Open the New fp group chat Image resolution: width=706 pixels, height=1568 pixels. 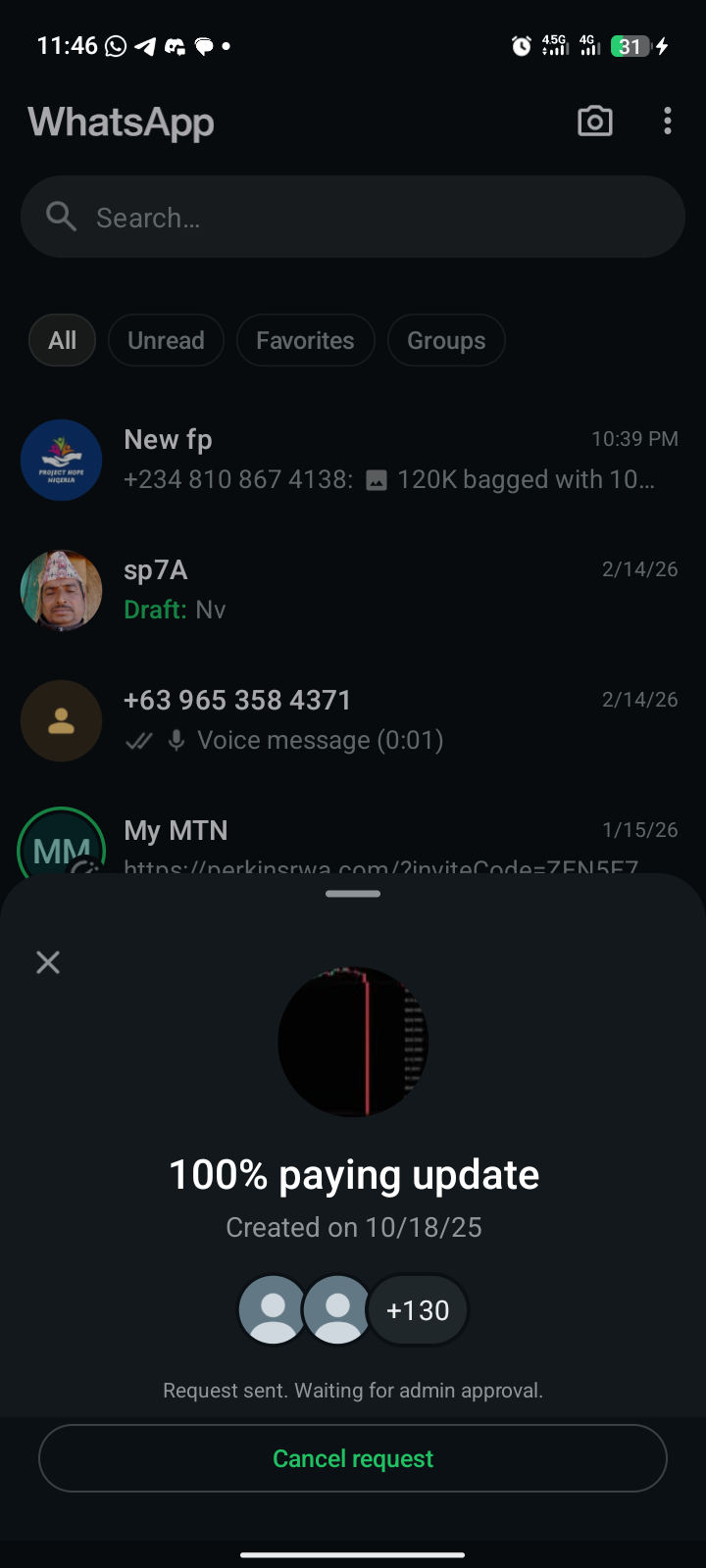click(353, 460)
